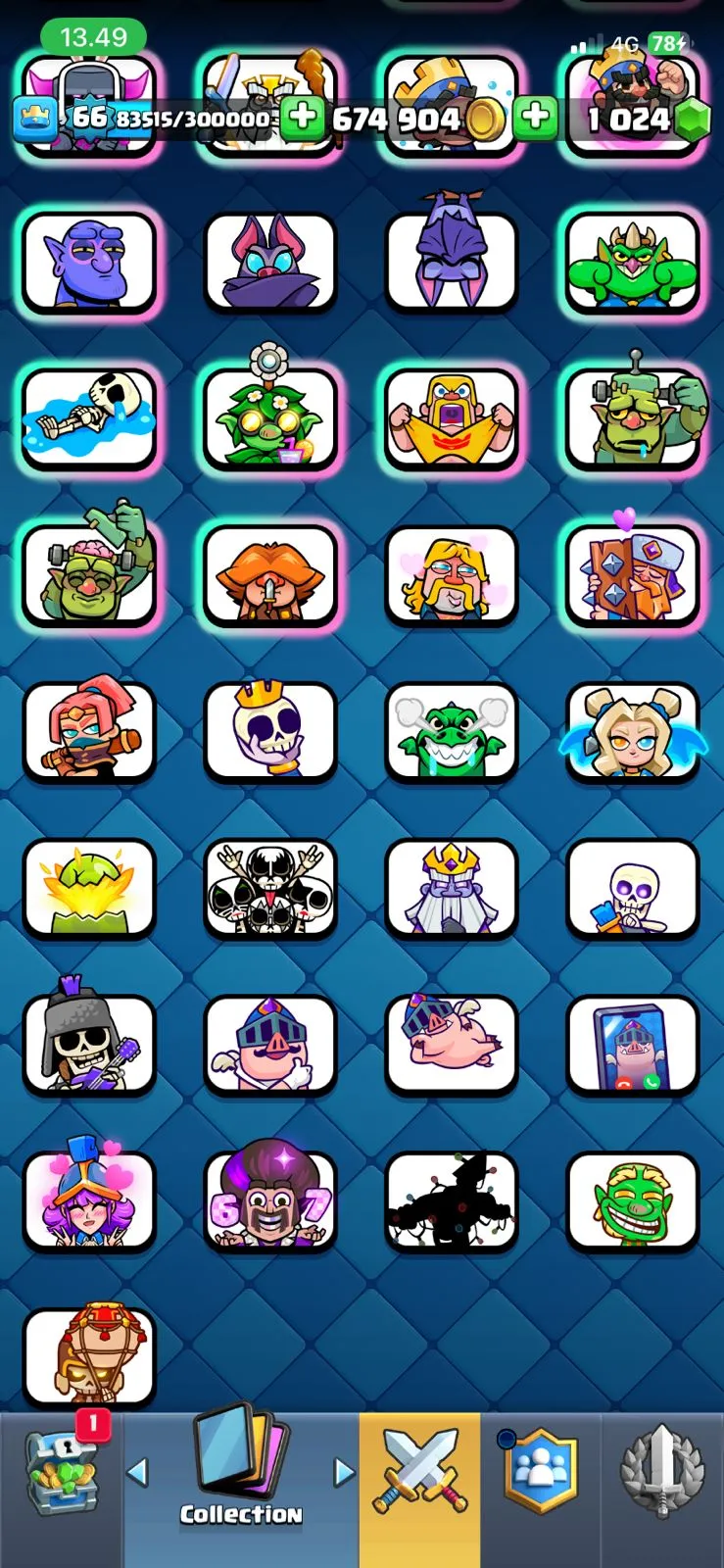The width and height of the screenshot is (724, 1568).
Task: Add more gold with the plus button
Action: tap(303, 119)
